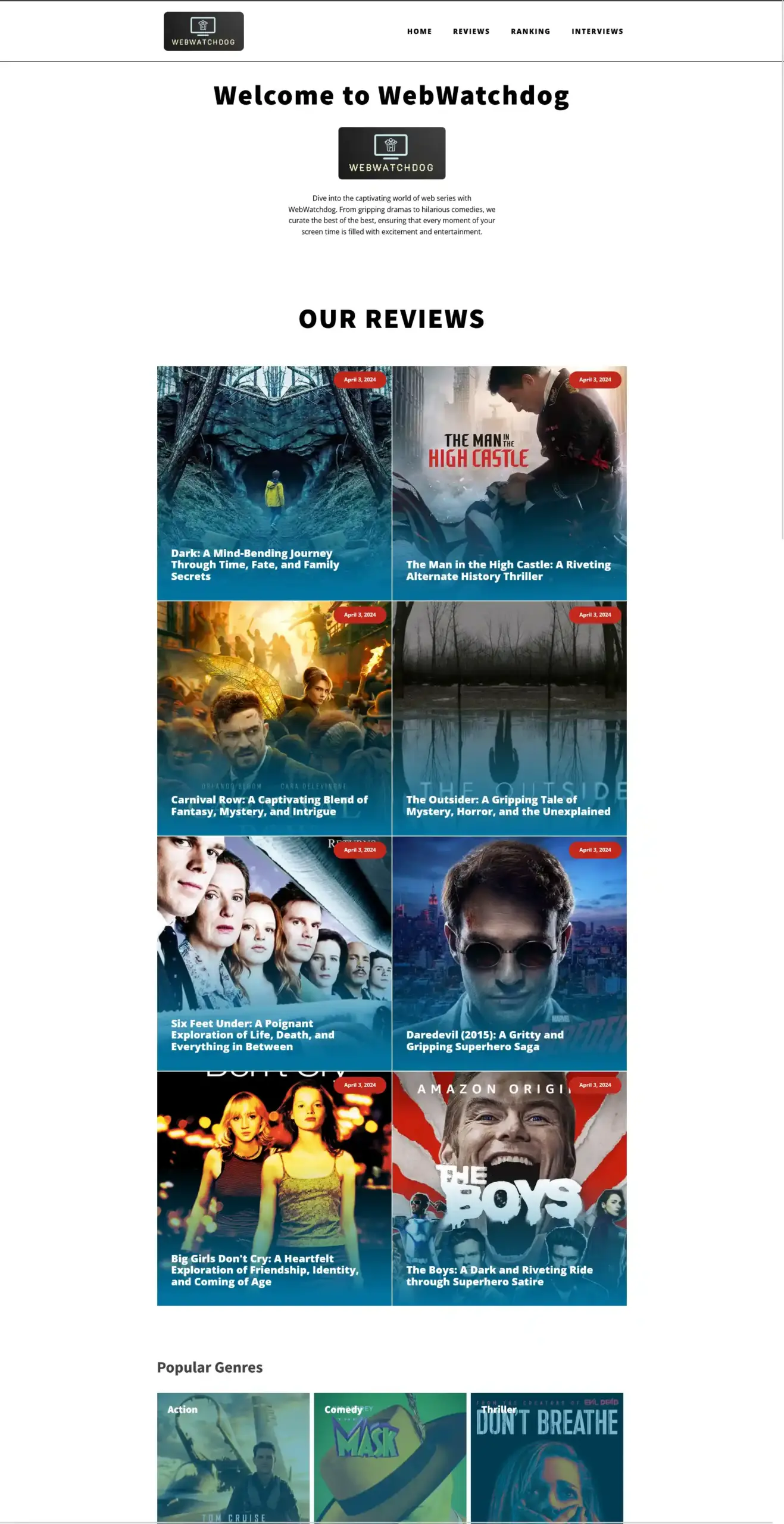The height and width of the screenshot is (1524, 784).
Task: Open the WebWatchdog logo in the header
Action: (204, 32)
